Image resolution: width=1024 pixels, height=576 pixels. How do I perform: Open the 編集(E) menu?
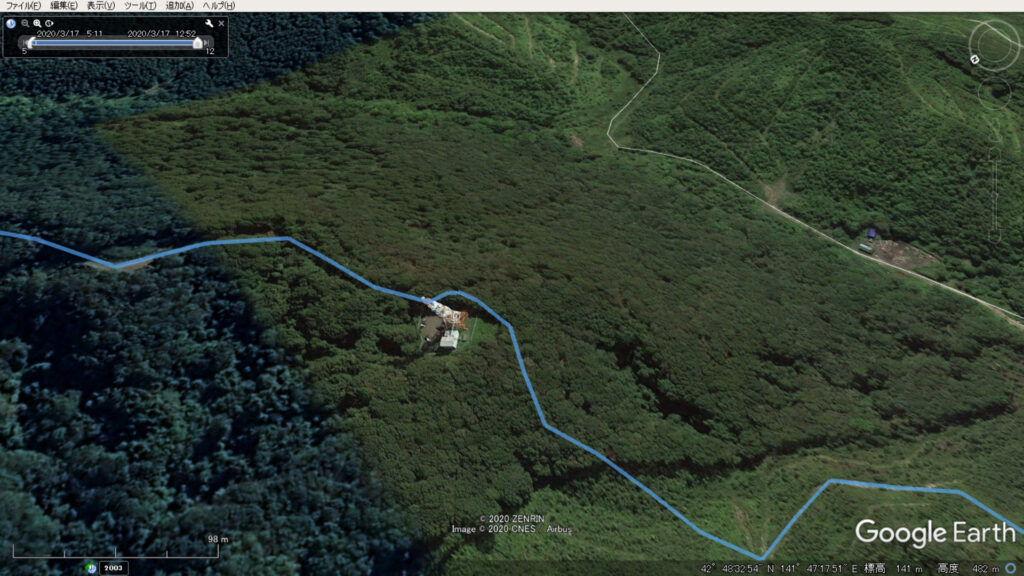[64, 6]
